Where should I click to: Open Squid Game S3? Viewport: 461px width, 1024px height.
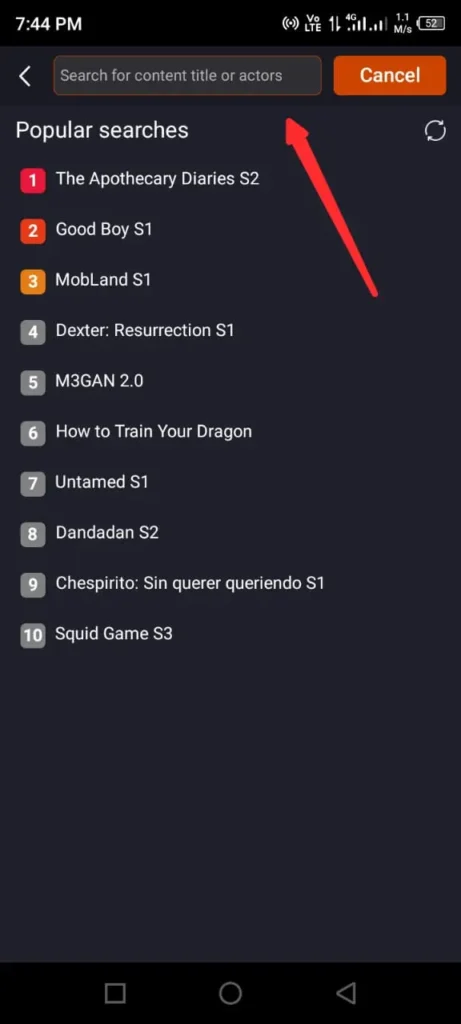[114, 633]
